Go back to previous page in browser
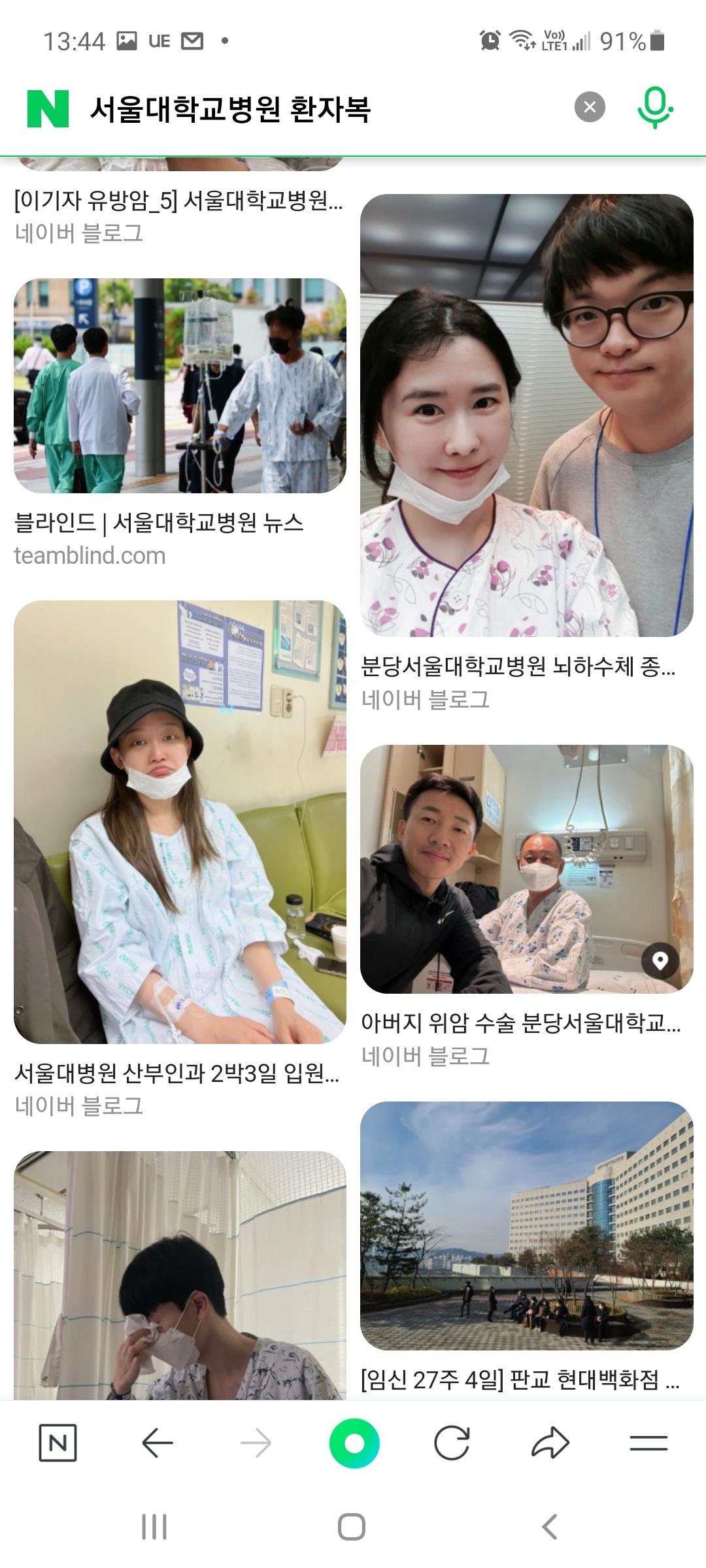The image size is (706, 1568). pyautogui.click(x=157, y=1443)
